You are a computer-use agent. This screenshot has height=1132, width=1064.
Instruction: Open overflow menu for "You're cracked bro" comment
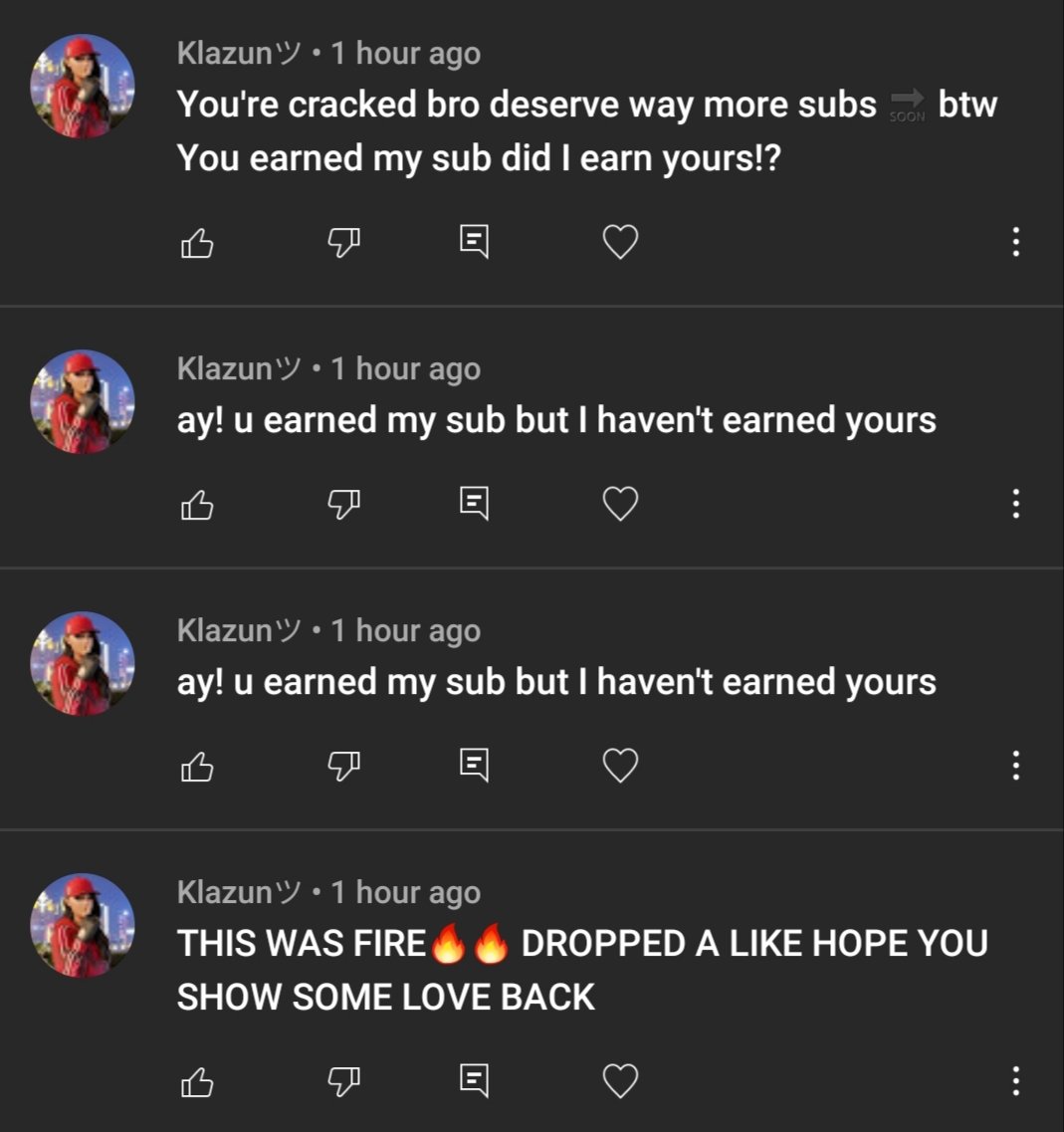1015,242
